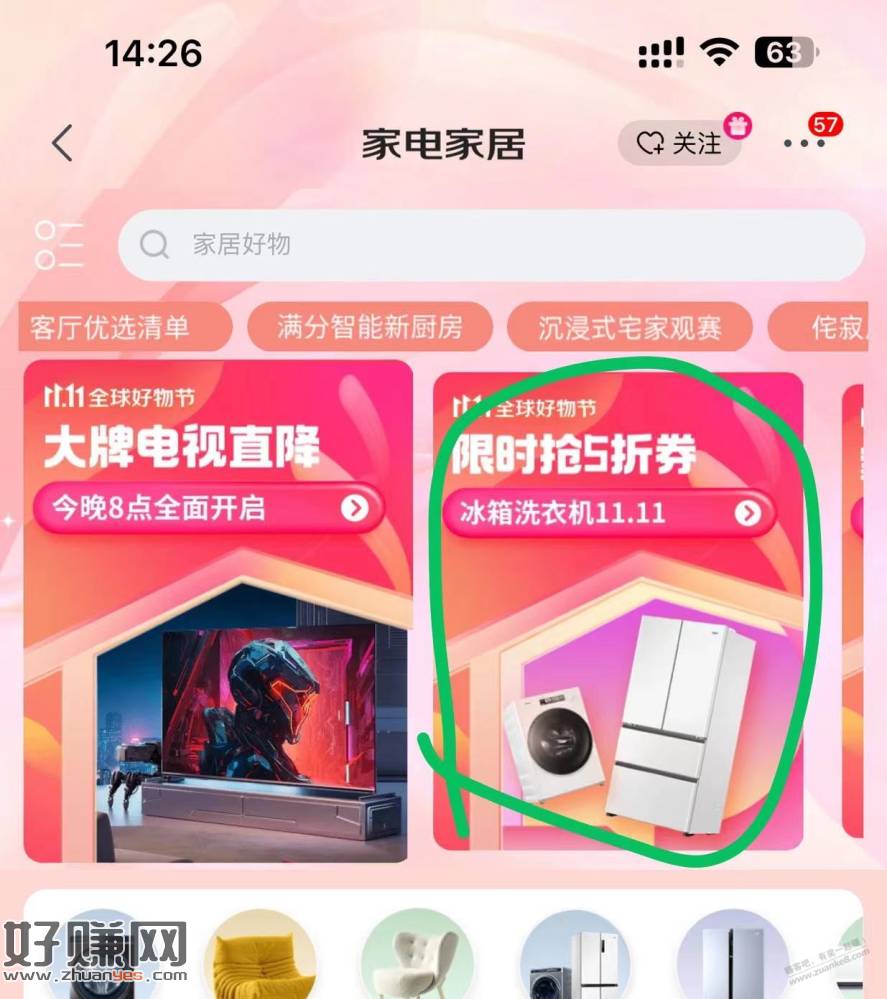Tap the 家居好物 search box
887x999 pixels.
tap(490, 245)
